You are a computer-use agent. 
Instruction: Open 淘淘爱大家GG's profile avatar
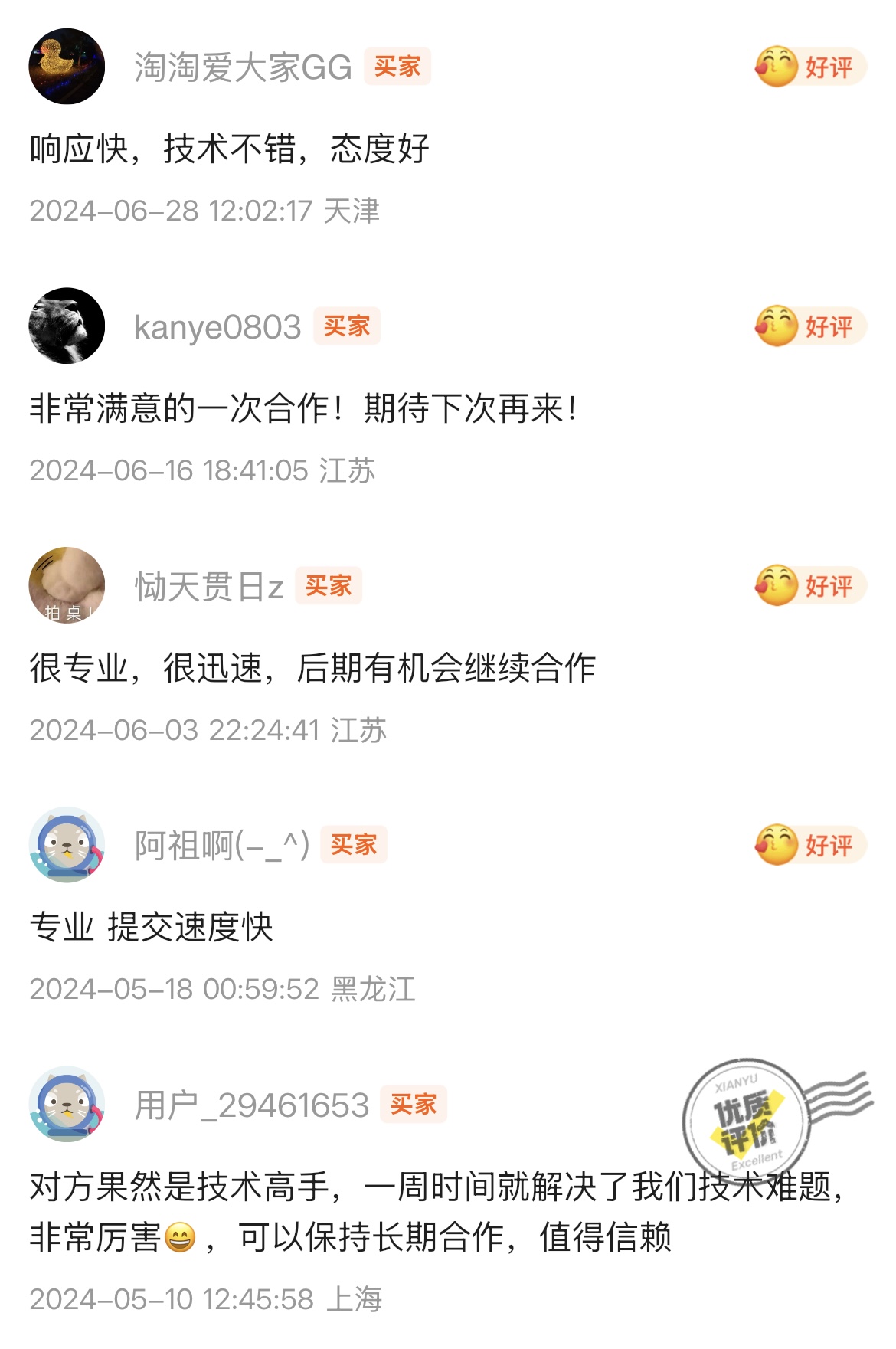pyautogui.click(x=67, y=67)
